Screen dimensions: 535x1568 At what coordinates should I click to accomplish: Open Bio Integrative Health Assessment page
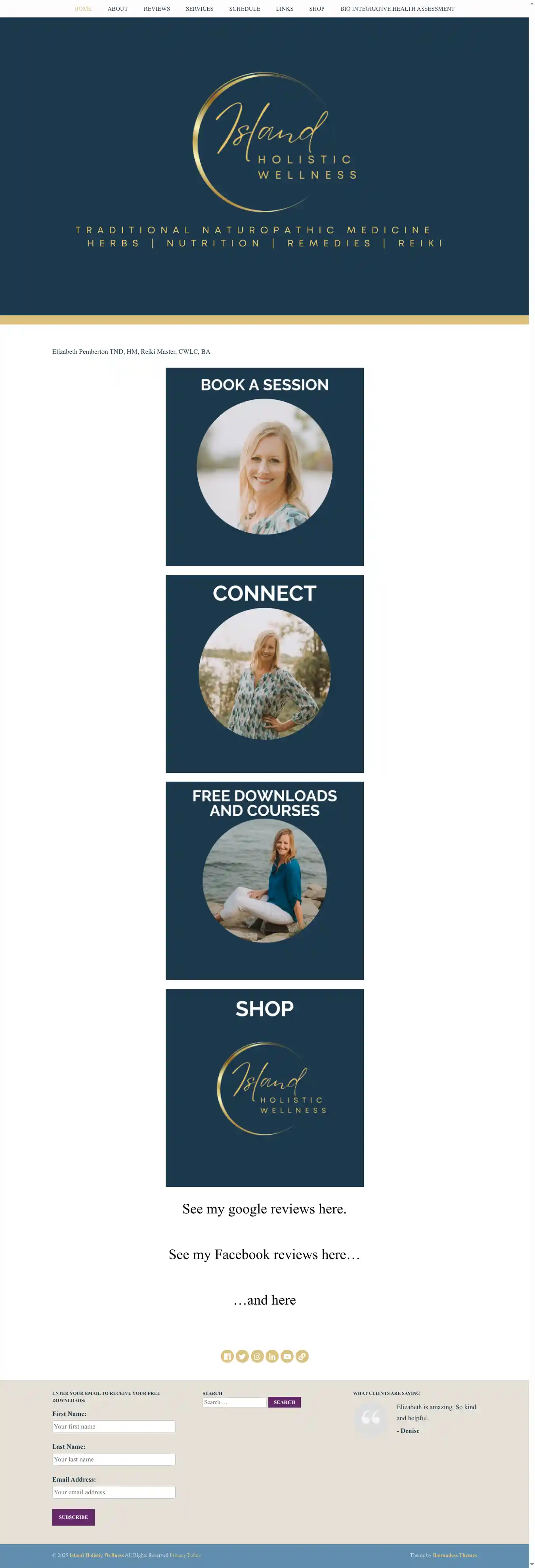397,9
